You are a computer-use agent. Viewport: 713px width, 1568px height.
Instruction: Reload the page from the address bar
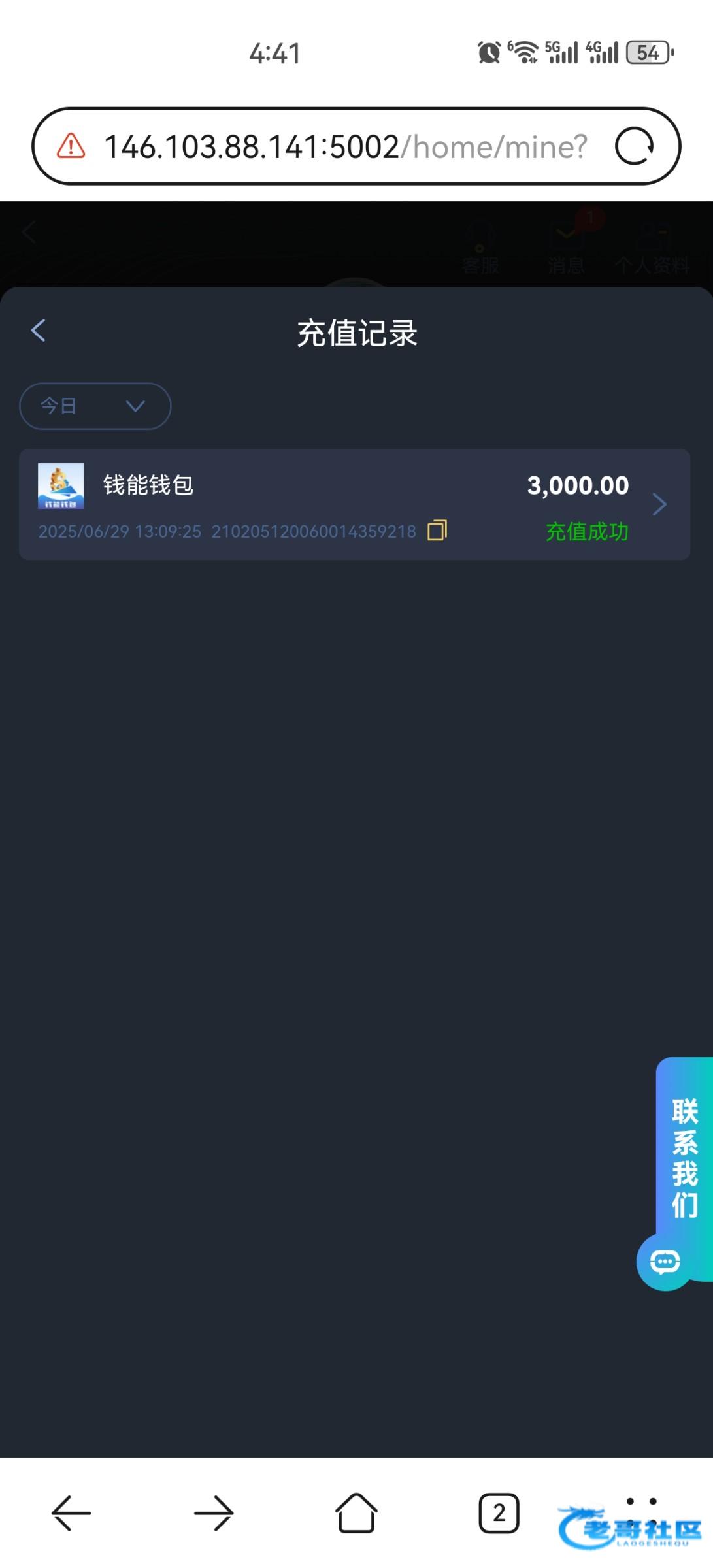634,146
